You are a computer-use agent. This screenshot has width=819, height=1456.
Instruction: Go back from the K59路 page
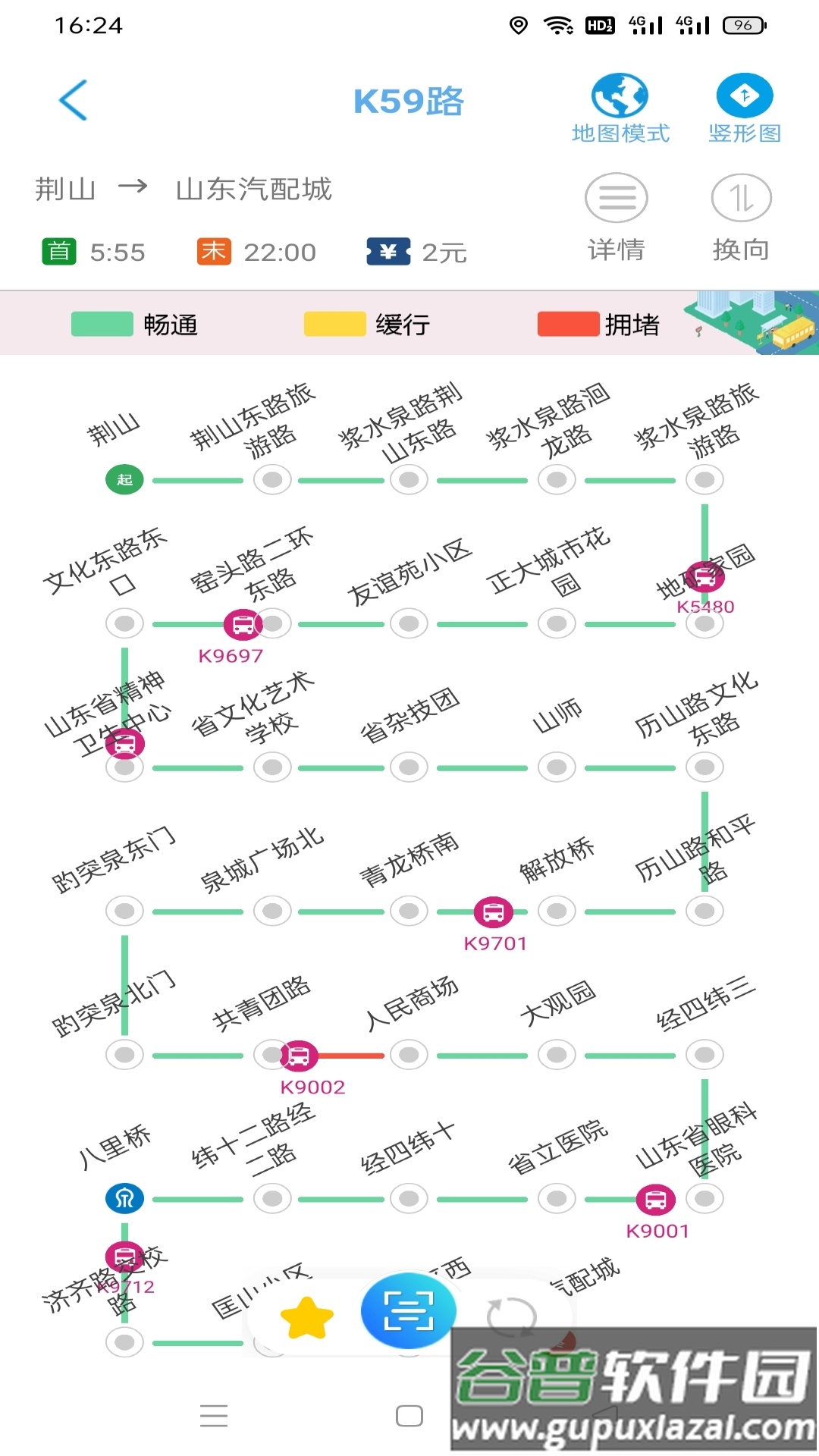pos(74,100)
